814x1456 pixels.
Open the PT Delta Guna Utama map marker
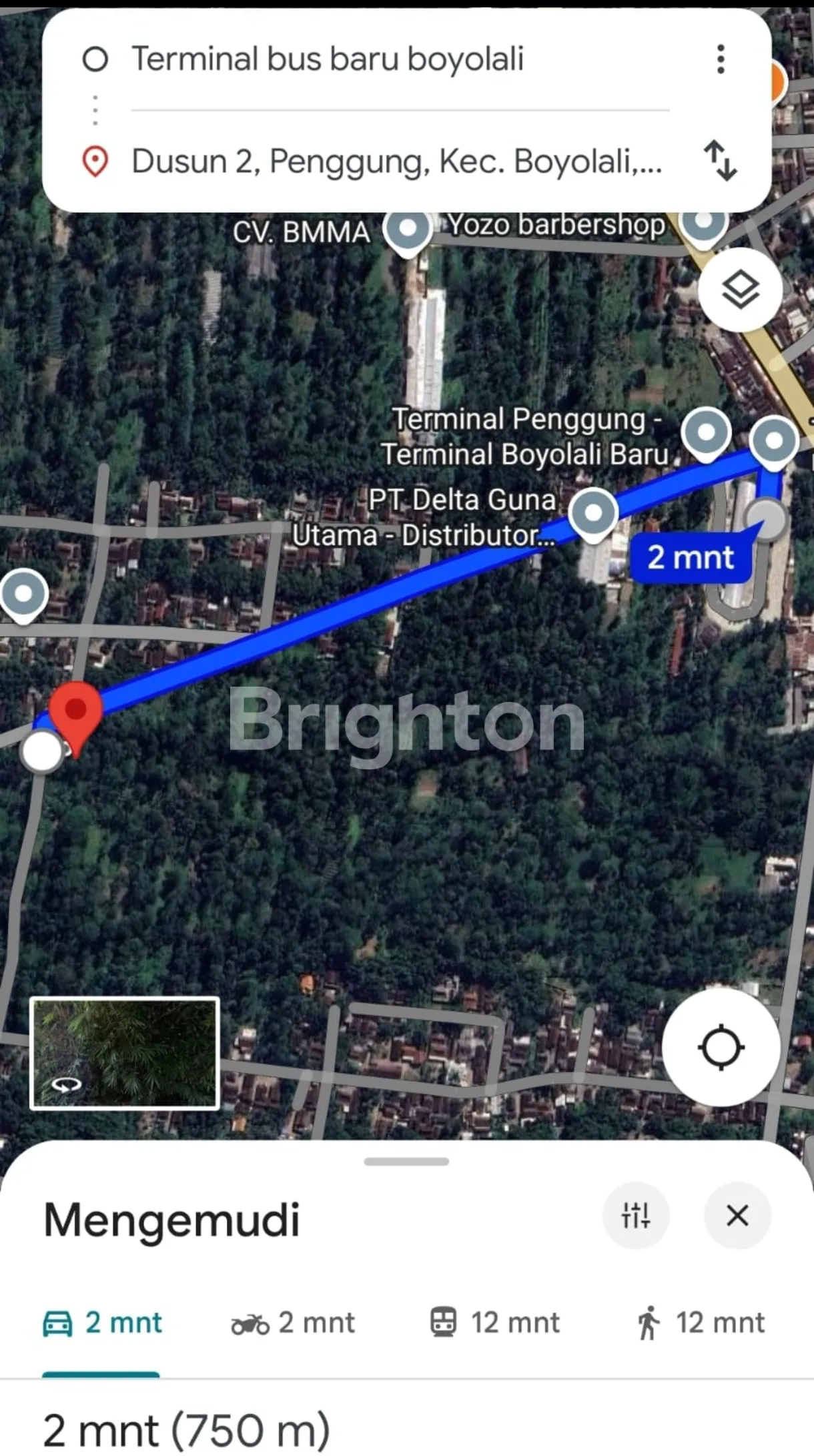coord(593,512)
